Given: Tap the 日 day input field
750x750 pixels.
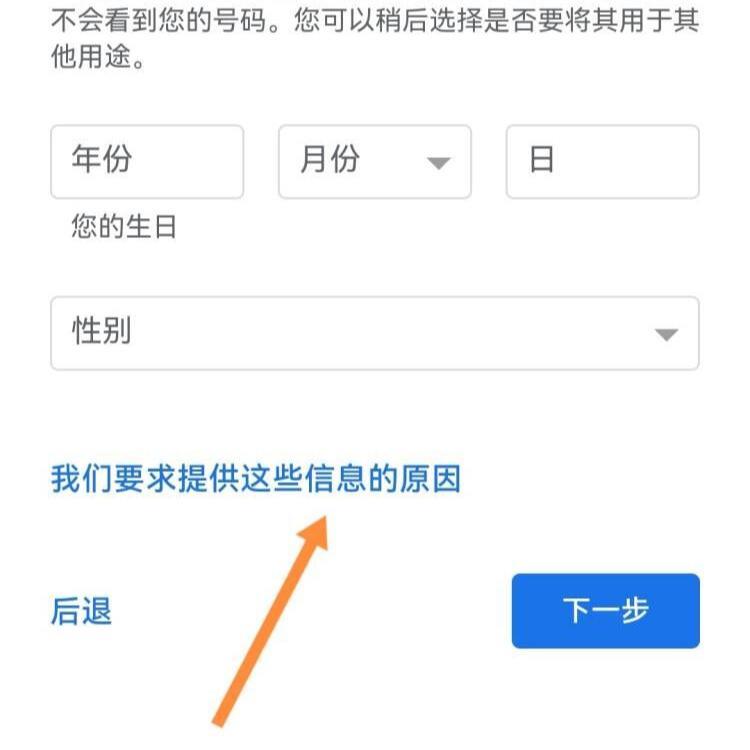Looking at the screenshot, I should 602,162.
